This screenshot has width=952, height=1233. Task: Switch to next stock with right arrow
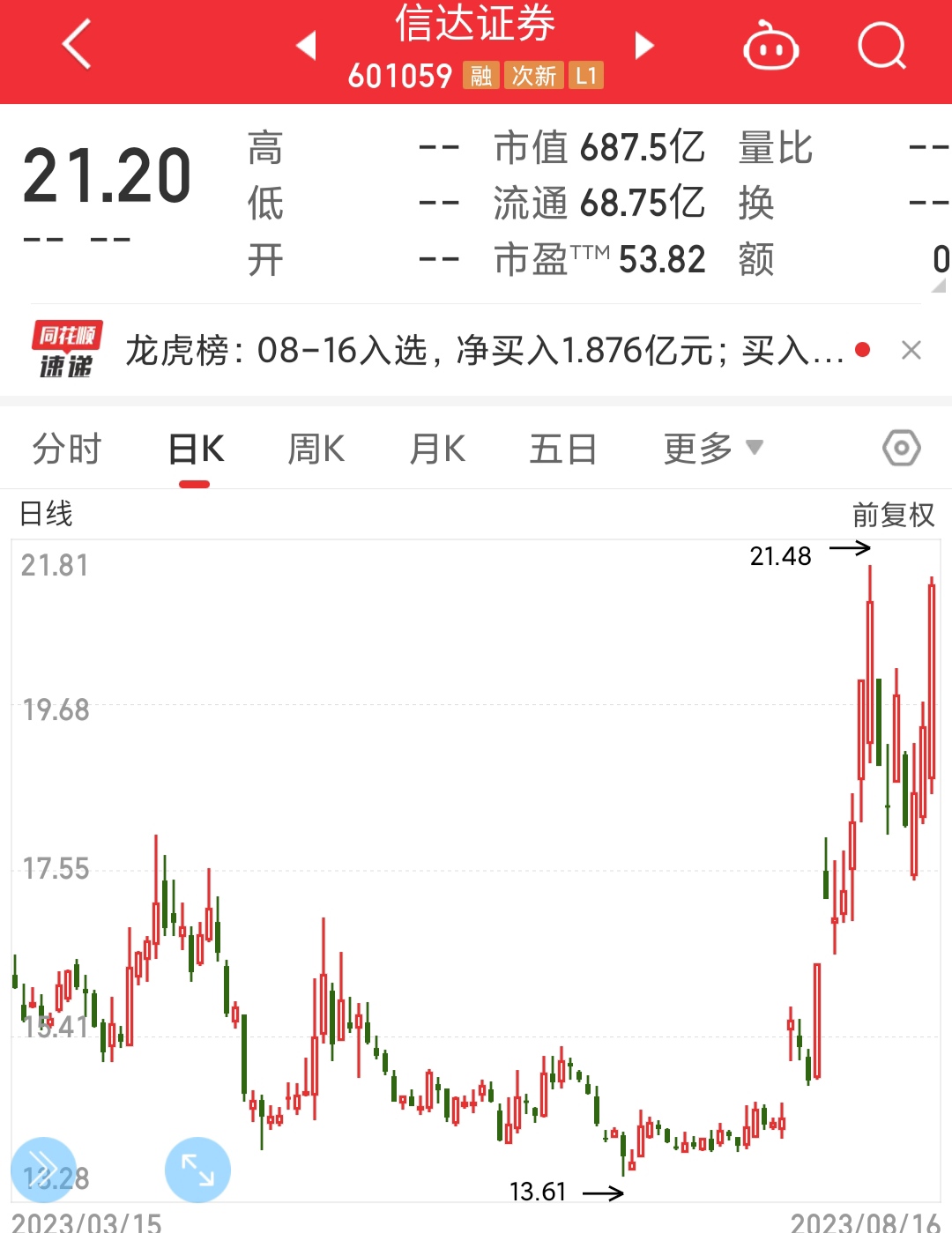(644, 47)
